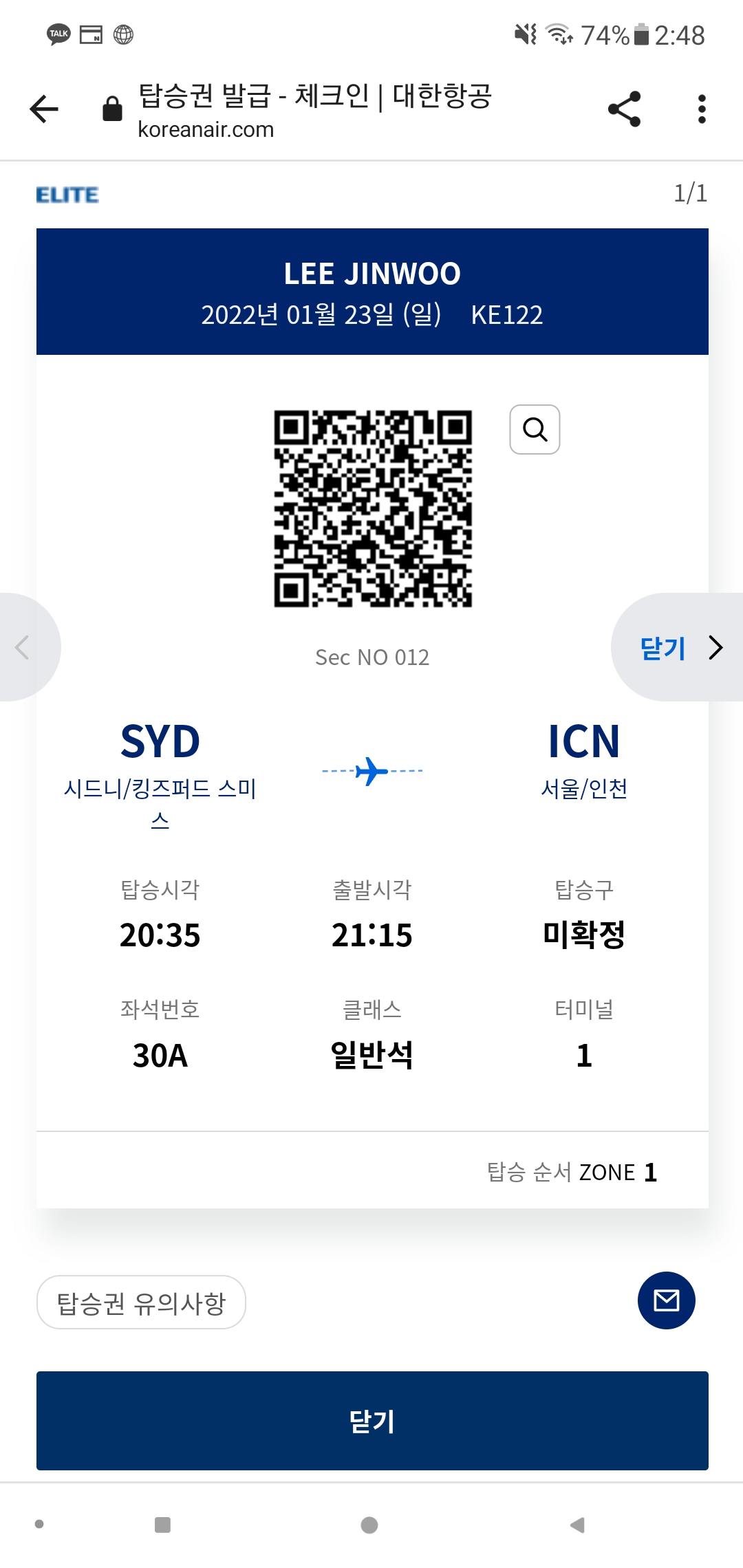743x1568 pixels.
Task: Go to the phone home screen
Action: pyautogui.click(x=369, y=1525)
